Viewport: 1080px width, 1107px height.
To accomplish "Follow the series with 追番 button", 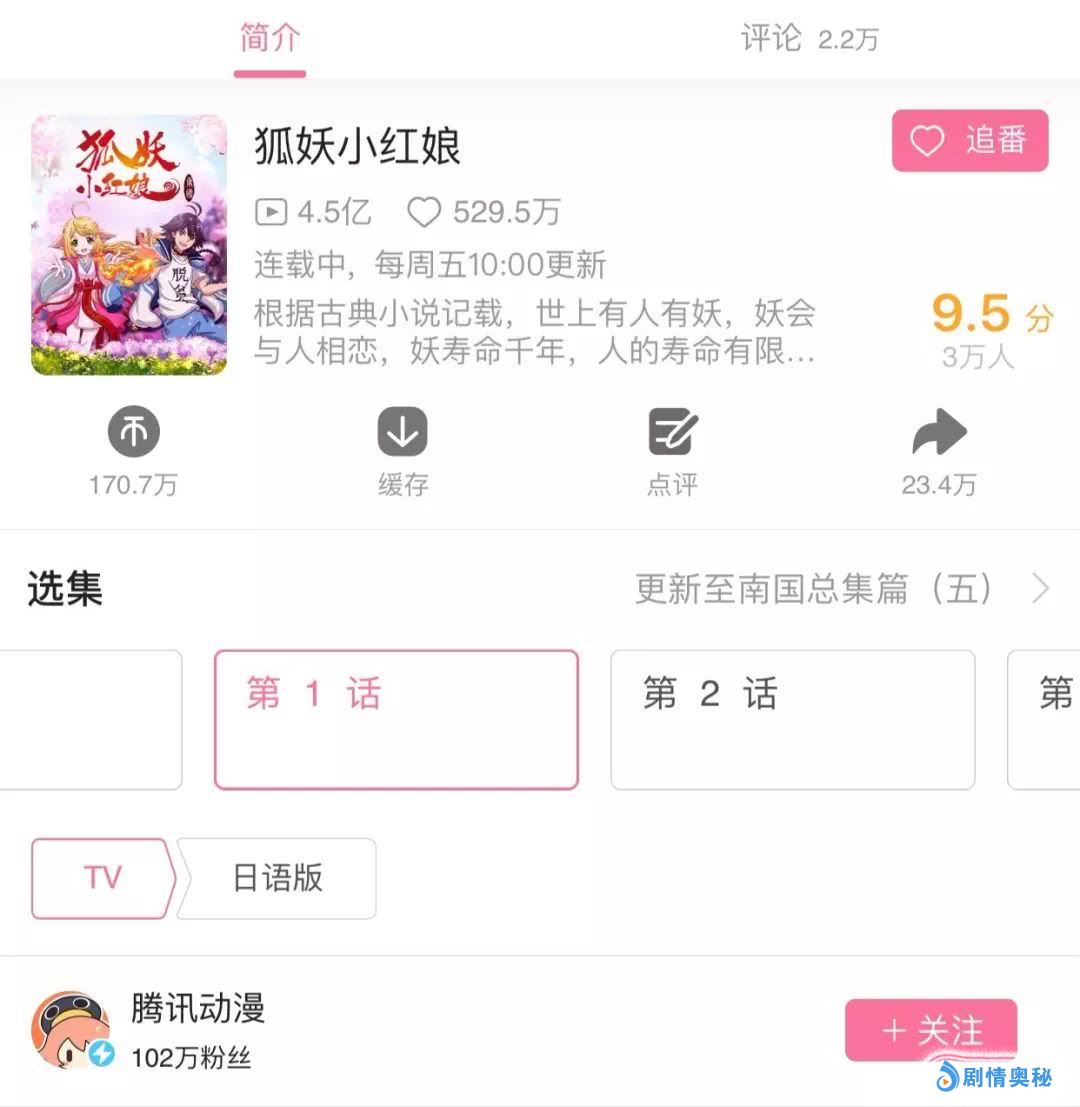I will click(969, 141).
